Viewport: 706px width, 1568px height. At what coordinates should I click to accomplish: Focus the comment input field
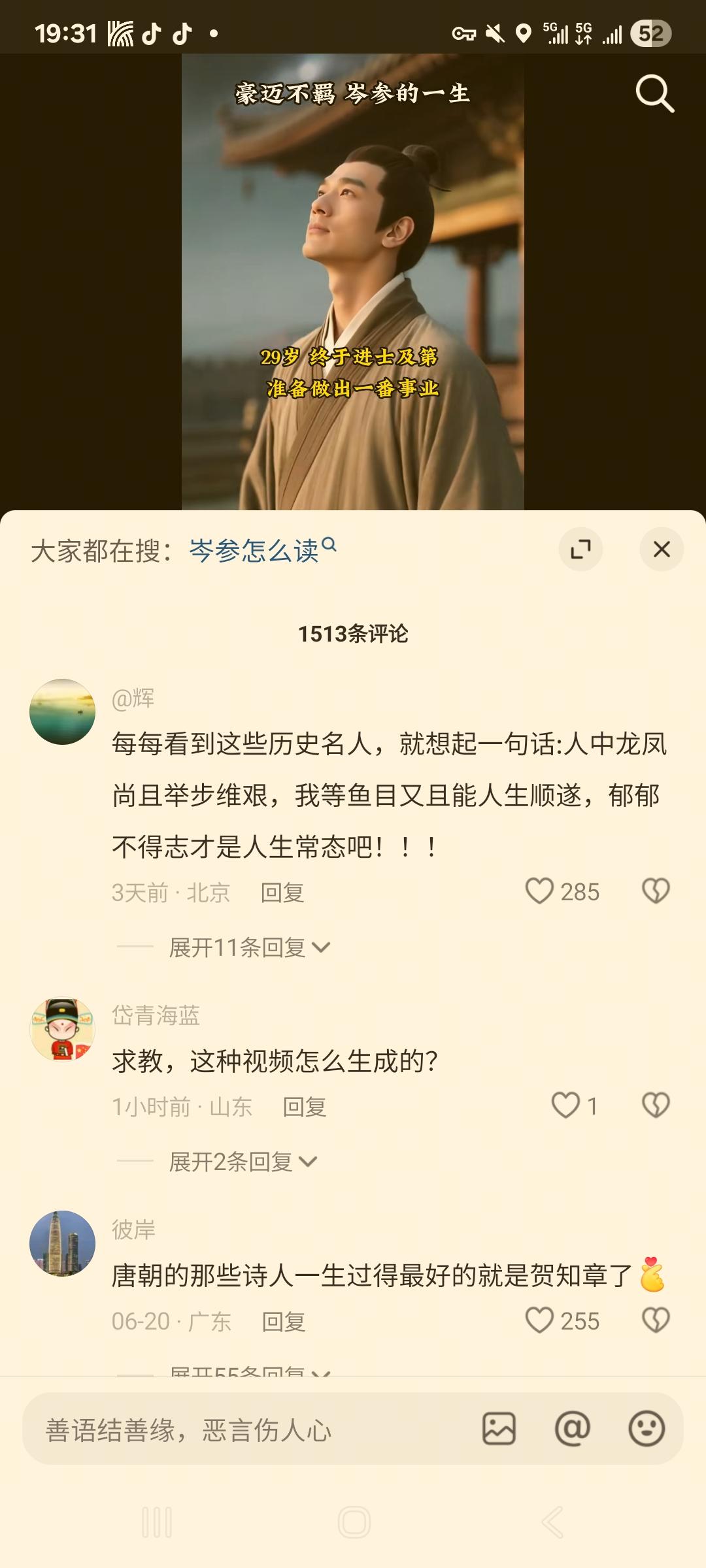248,1431
